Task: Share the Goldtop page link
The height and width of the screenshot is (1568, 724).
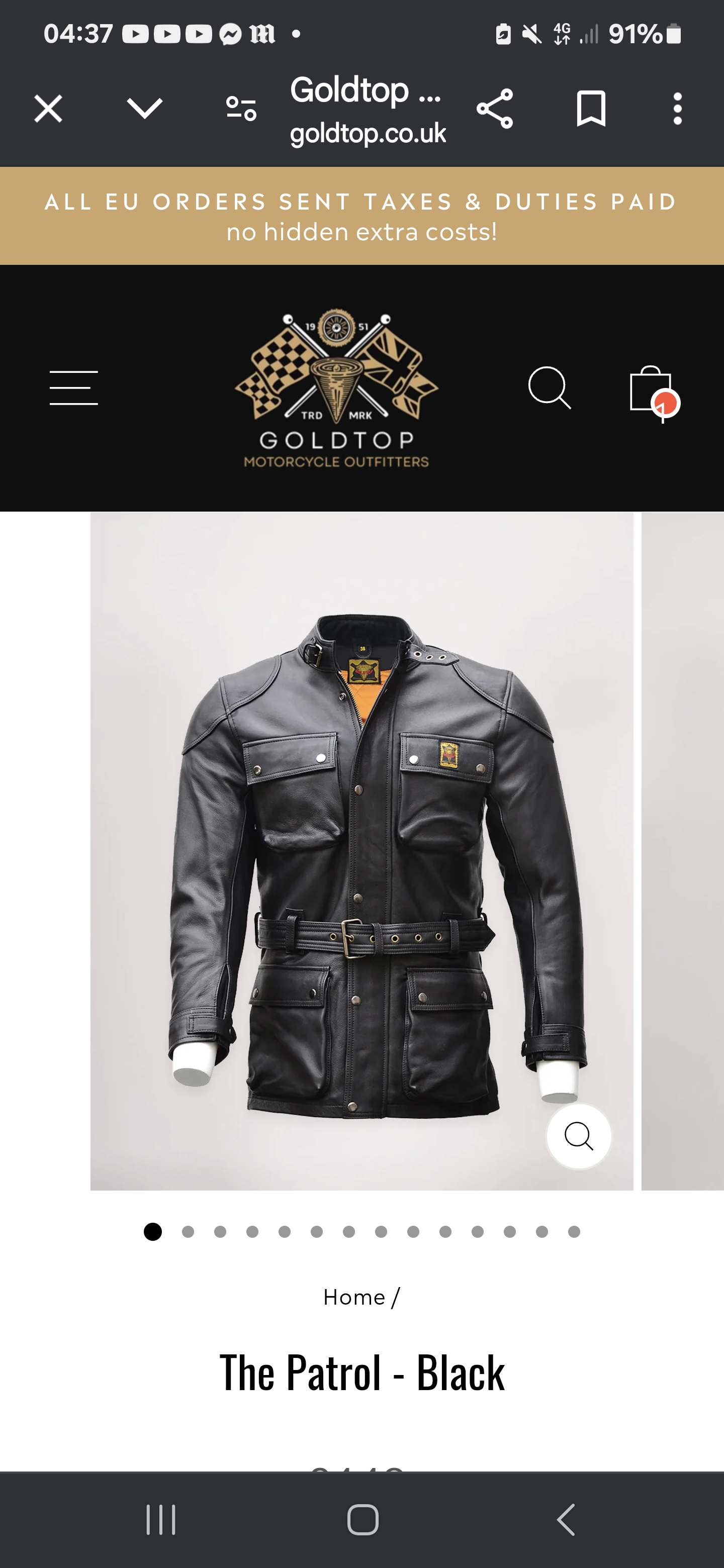Action: (x=494, y=109)
